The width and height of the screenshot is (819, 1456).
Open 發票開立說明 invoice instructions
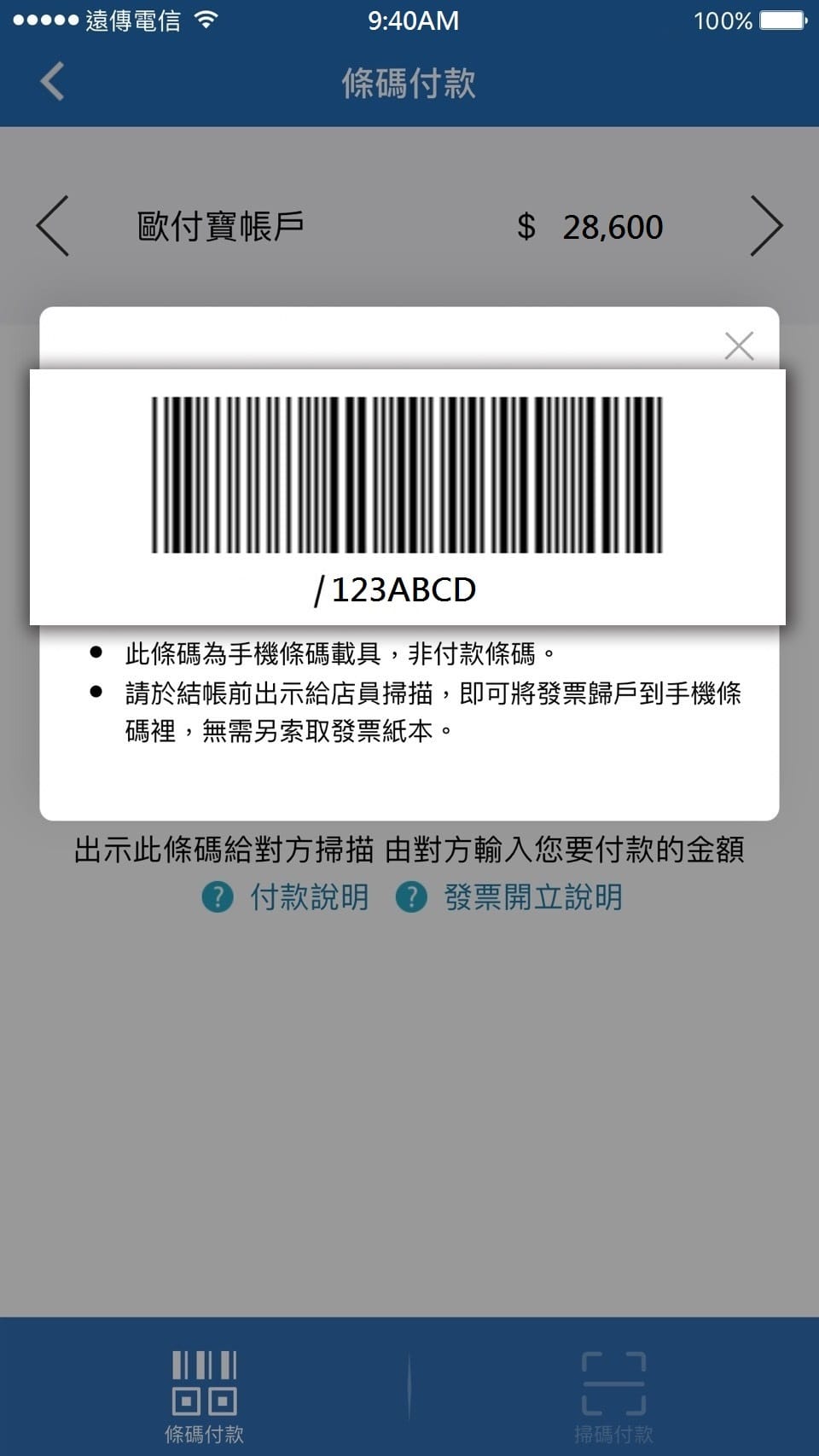tap(509, 897)
